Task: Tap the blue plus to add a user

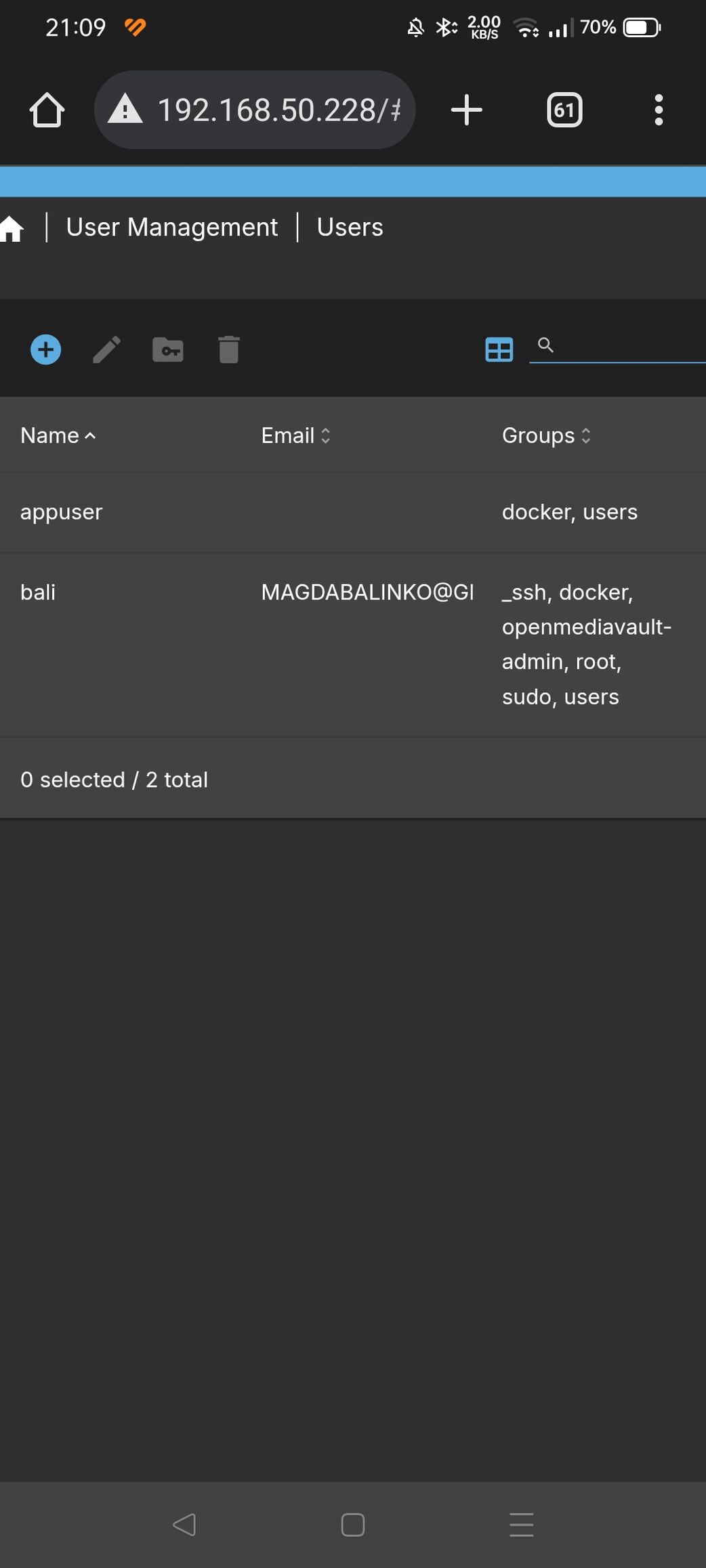Action: point(45,349)
